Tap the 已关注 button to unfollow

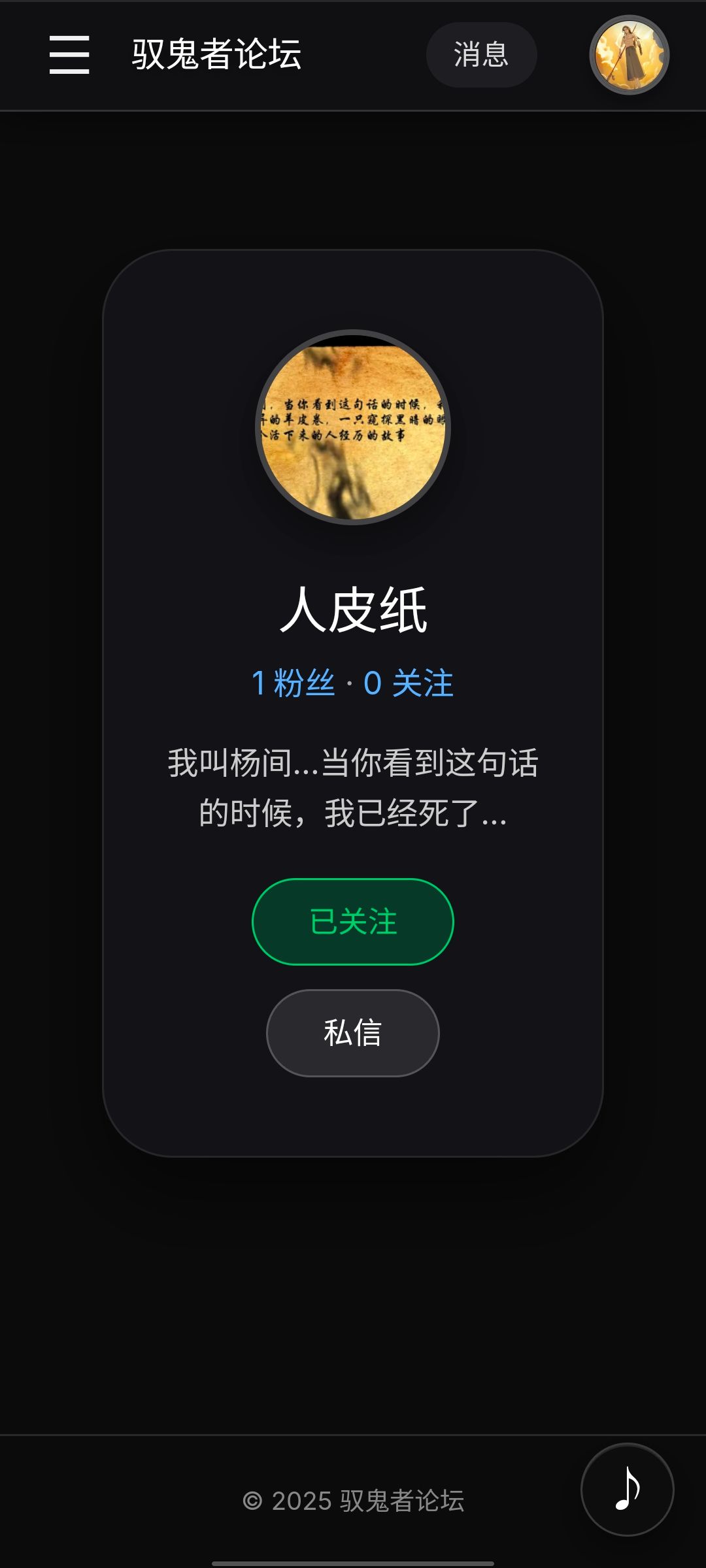[353, 922]
